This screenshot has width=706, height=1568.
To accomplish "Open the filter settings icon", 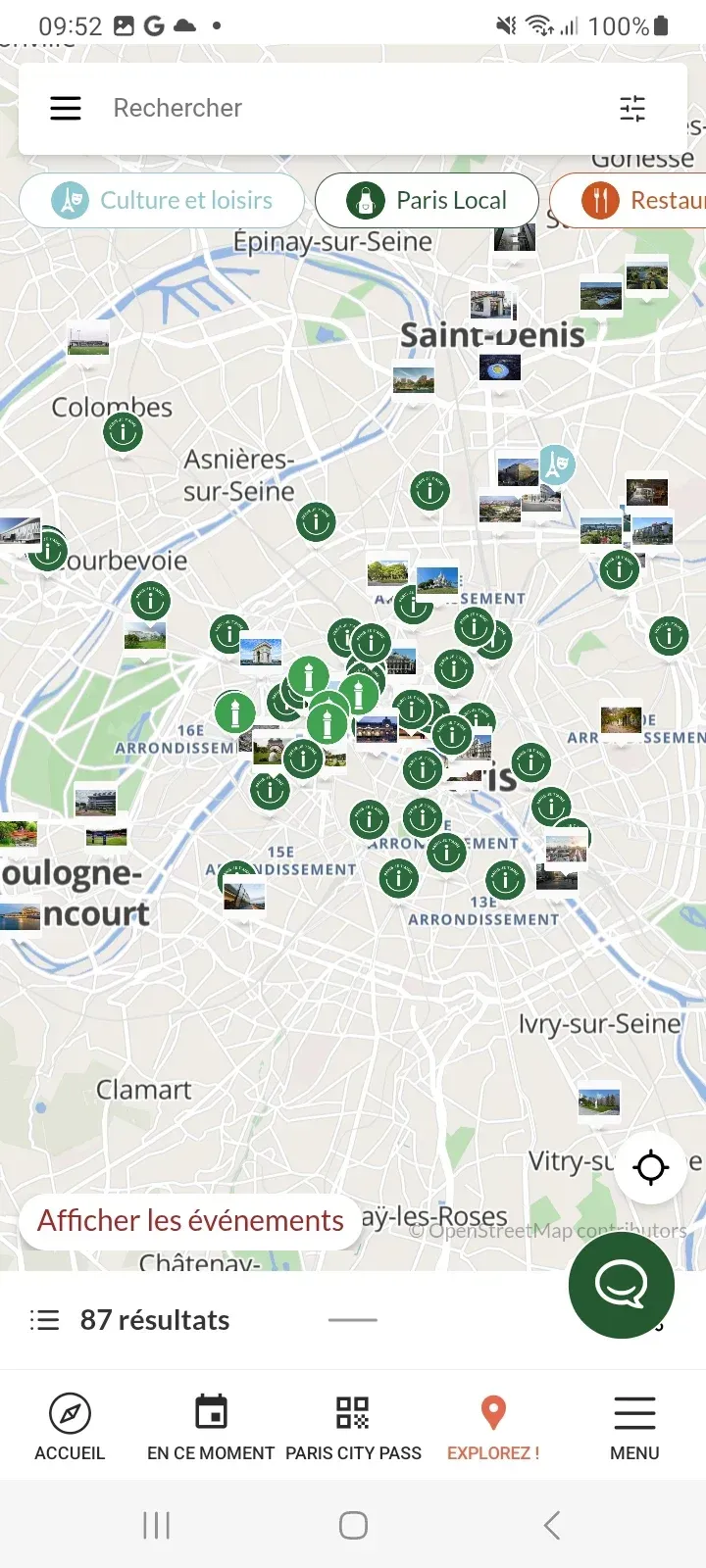I will pos(632,108).
